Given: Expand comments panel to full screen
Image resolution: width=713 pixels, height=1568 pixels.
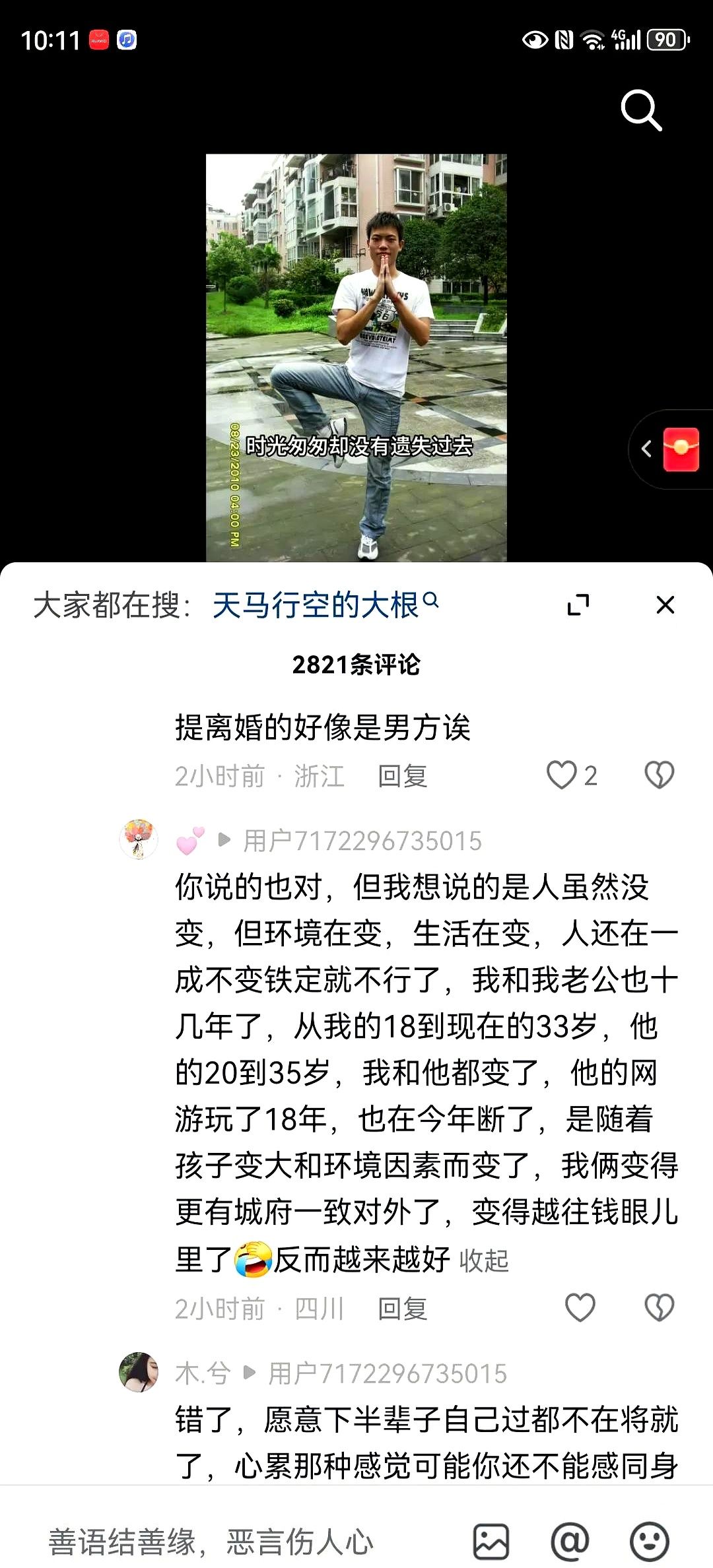Looking at the screenshot, I should [578, 604].
